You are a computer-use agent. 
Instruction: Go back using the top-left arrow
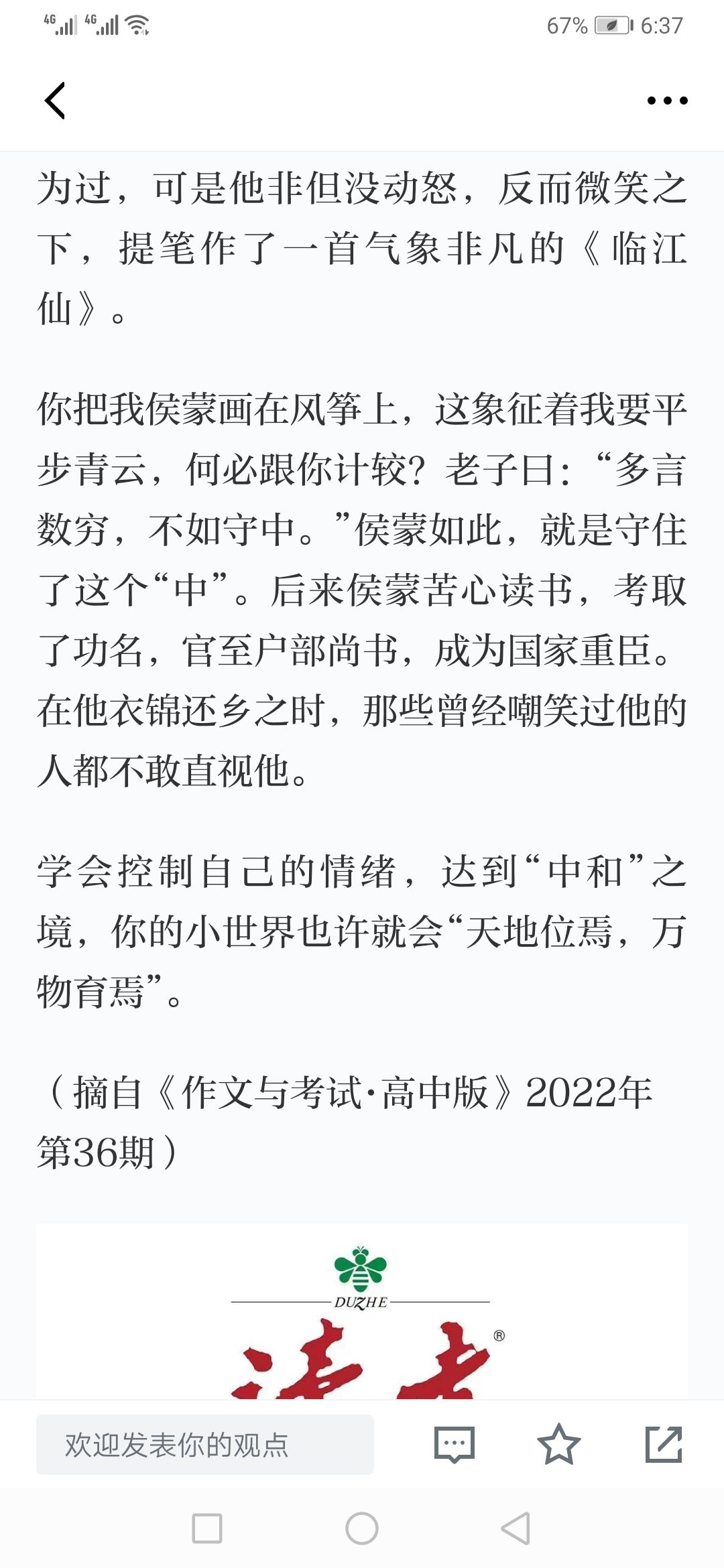[55, 101]
